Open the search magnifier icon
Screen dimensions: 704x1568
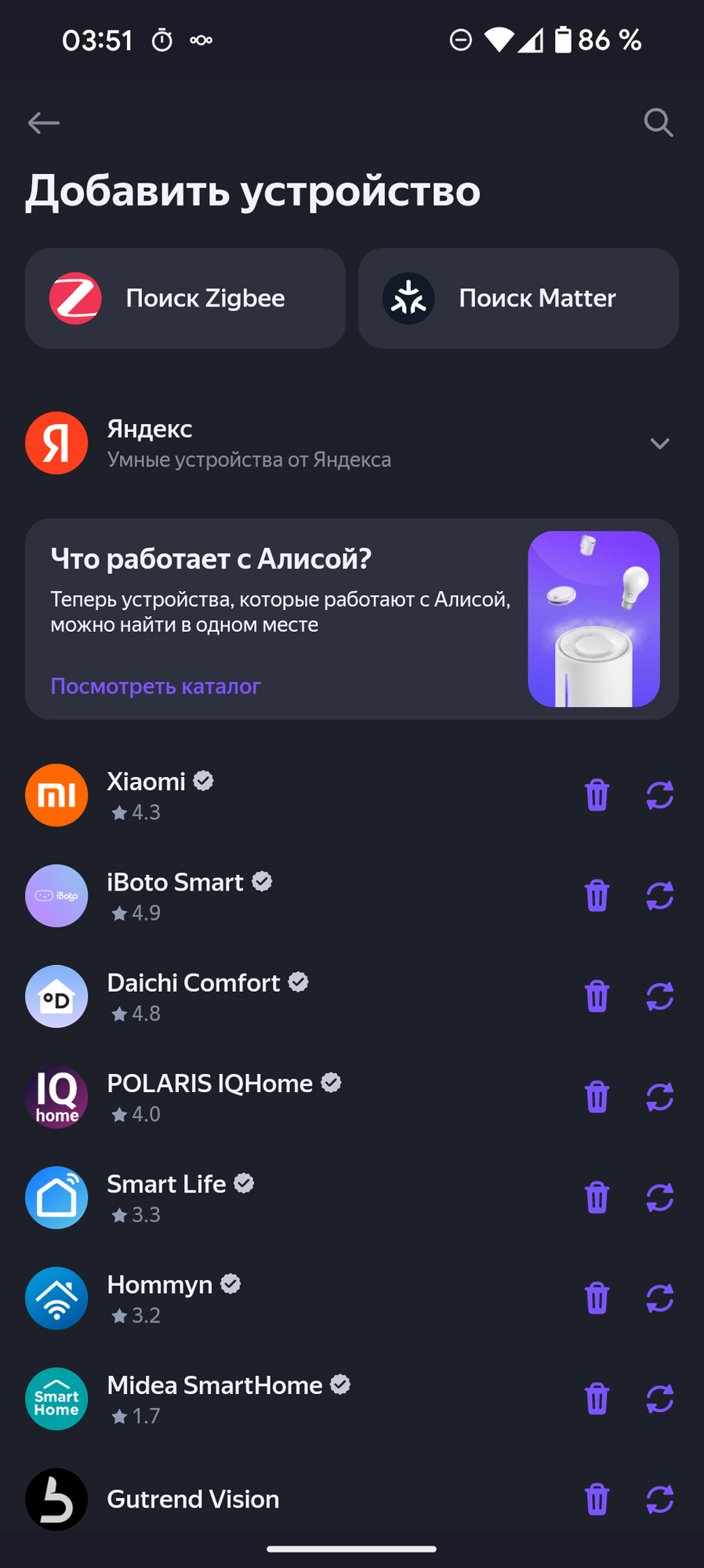pos(658,123)
